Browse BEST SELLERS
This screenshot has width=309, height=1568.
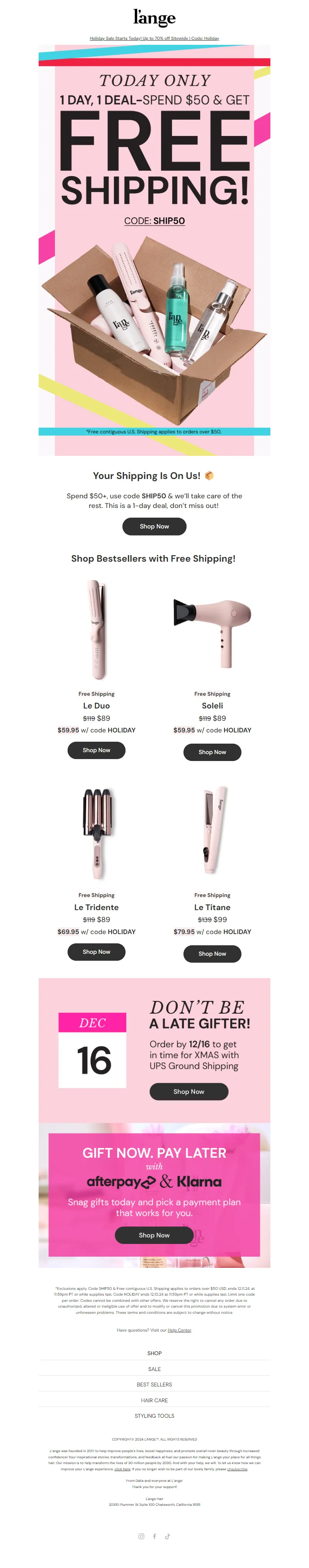154,1385
